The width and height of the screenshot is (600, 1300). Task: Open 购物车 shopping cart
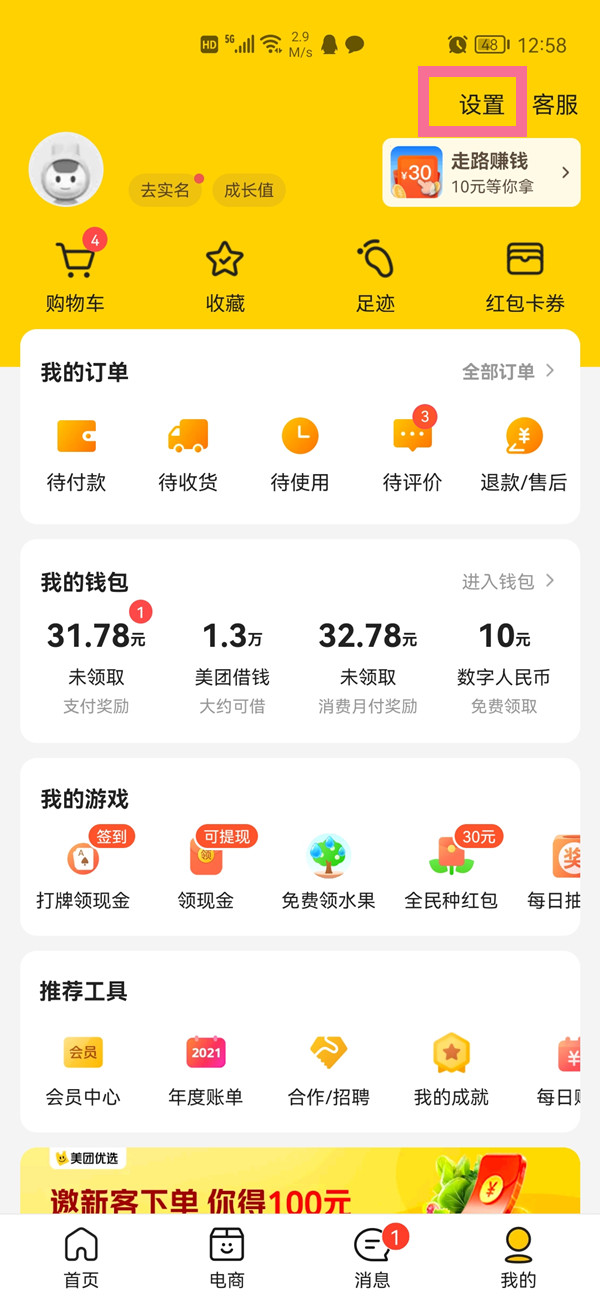click(75, 275)
